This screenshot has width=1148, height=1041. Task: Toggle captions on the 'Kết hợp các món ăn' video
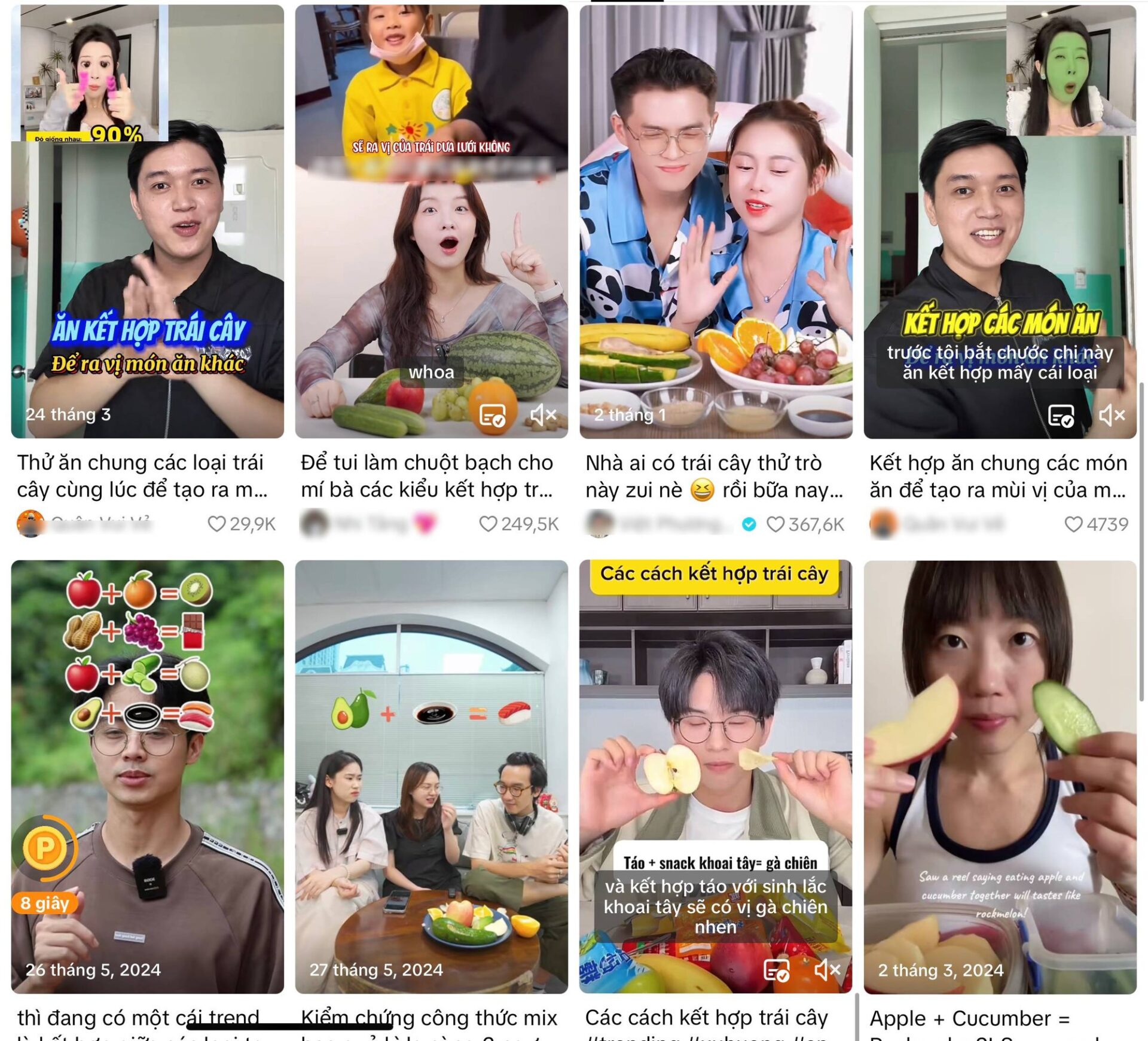click(x=1061, y=415)
